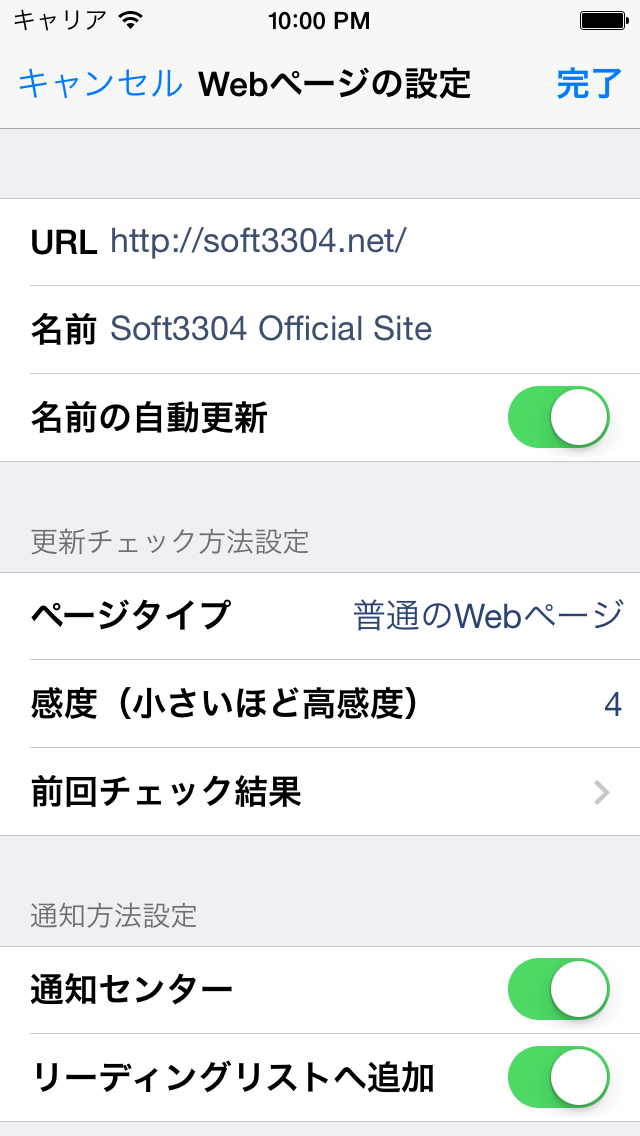The width and height of the screenshot is (640, 1136).
Task: Toggle 名前の自動更新 switch
Action: coord(558,417)
